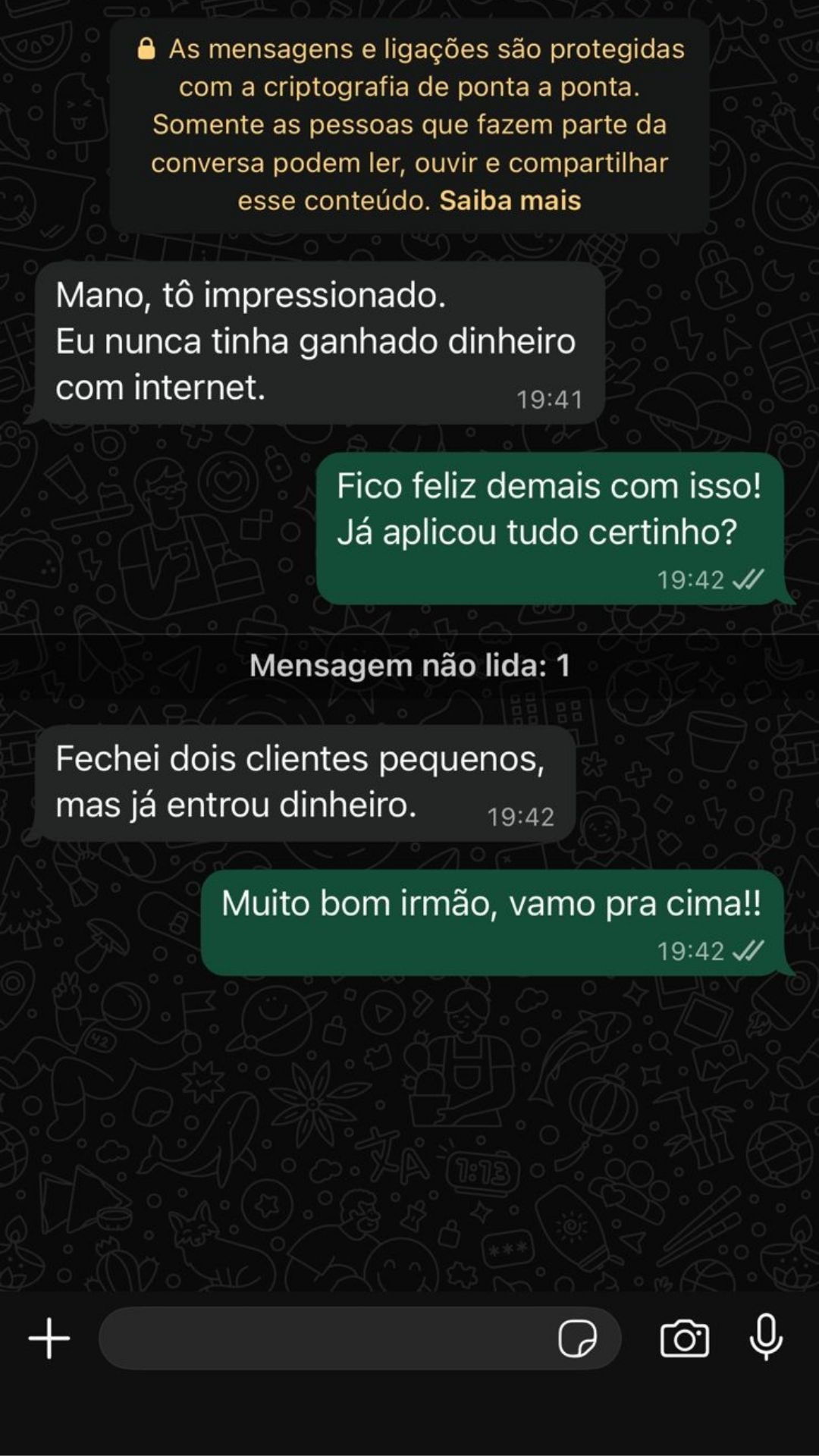Viewport: 819px width, 1456px height.
Task: Tap the 19:42 timestamp on the green reply
Action: click(692, 580)
